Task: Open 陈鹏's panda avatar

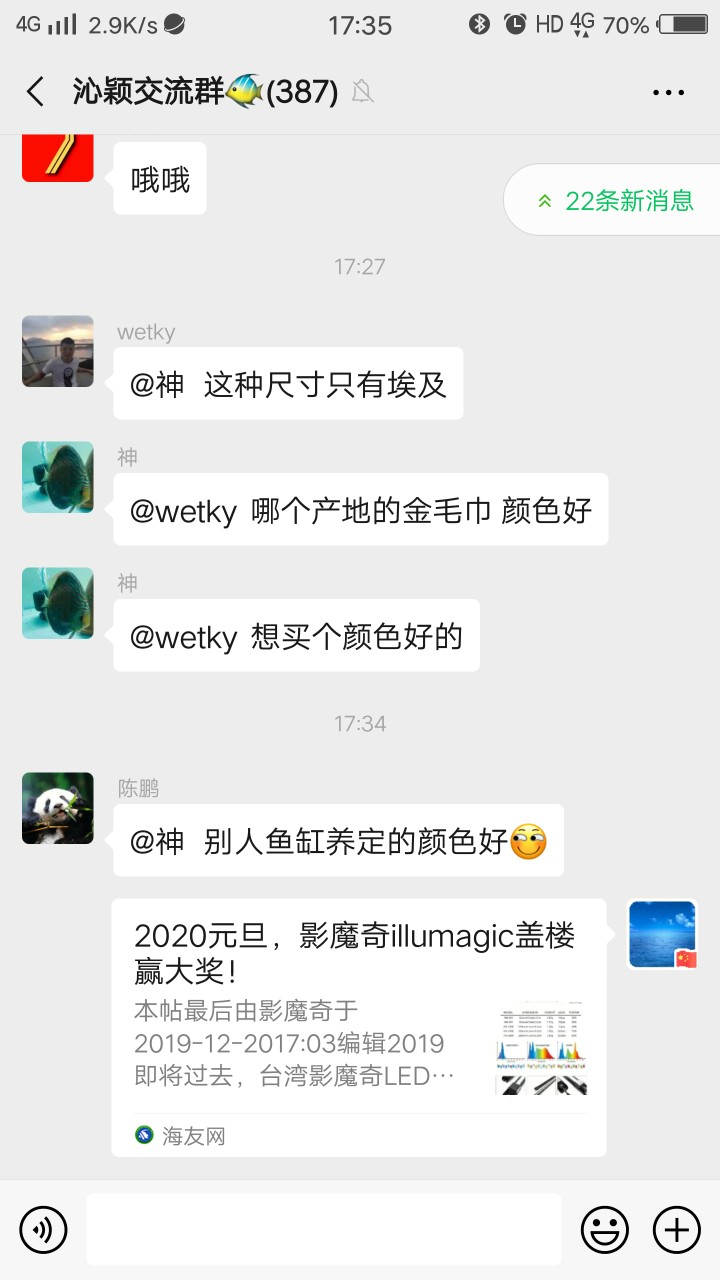Action: 58,808
